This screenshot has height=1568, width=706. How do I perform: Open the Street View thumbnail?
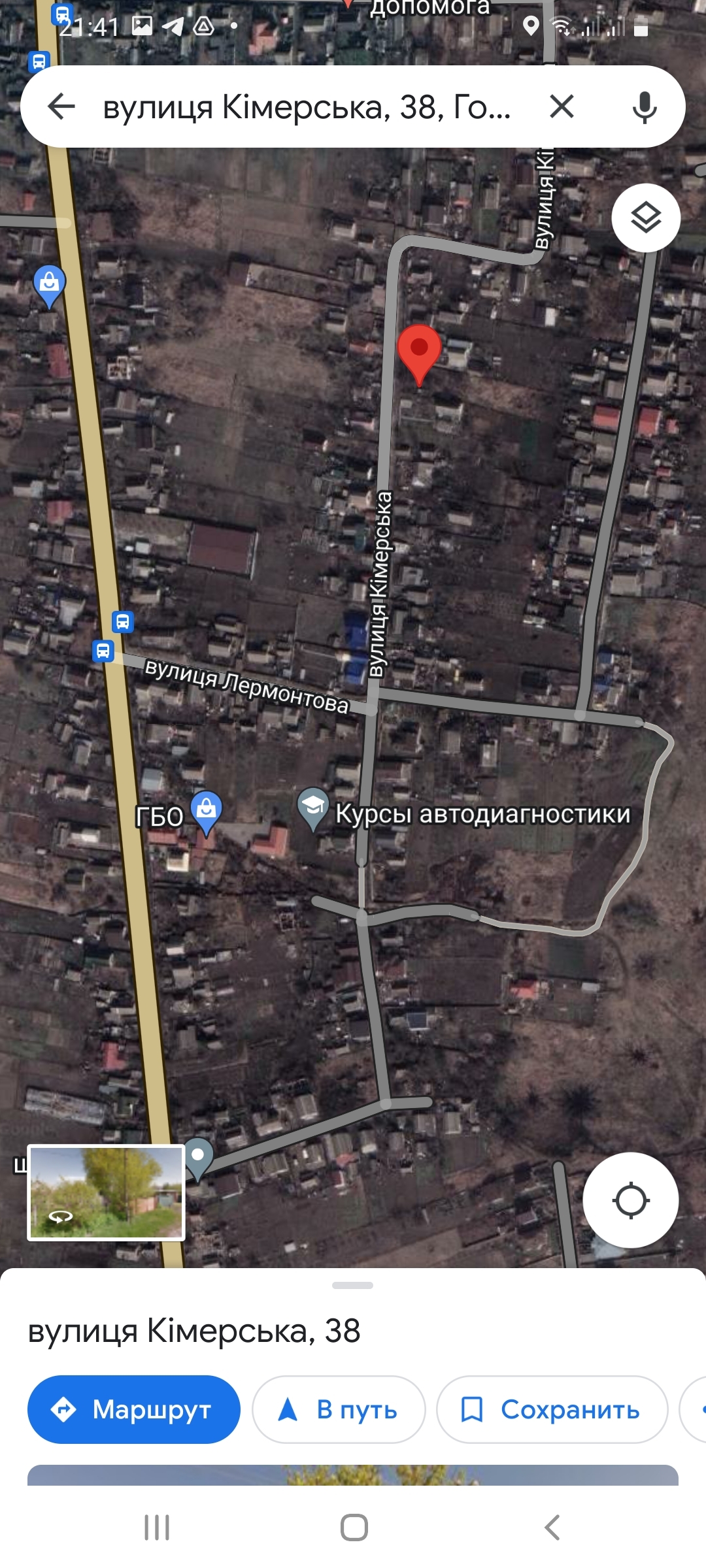(x=106, y=1192)
